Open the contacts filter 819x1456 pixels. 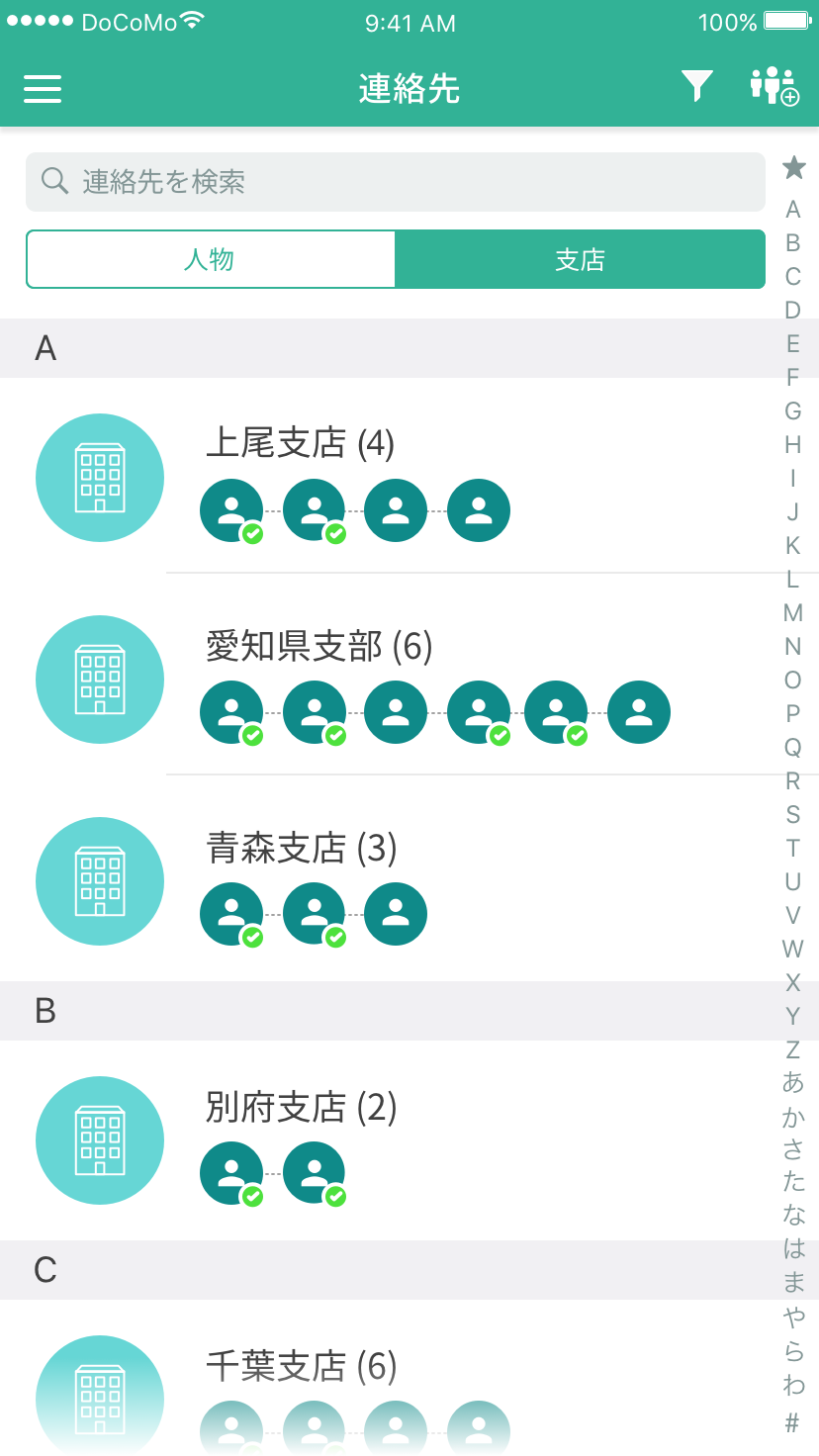(697, 87)
